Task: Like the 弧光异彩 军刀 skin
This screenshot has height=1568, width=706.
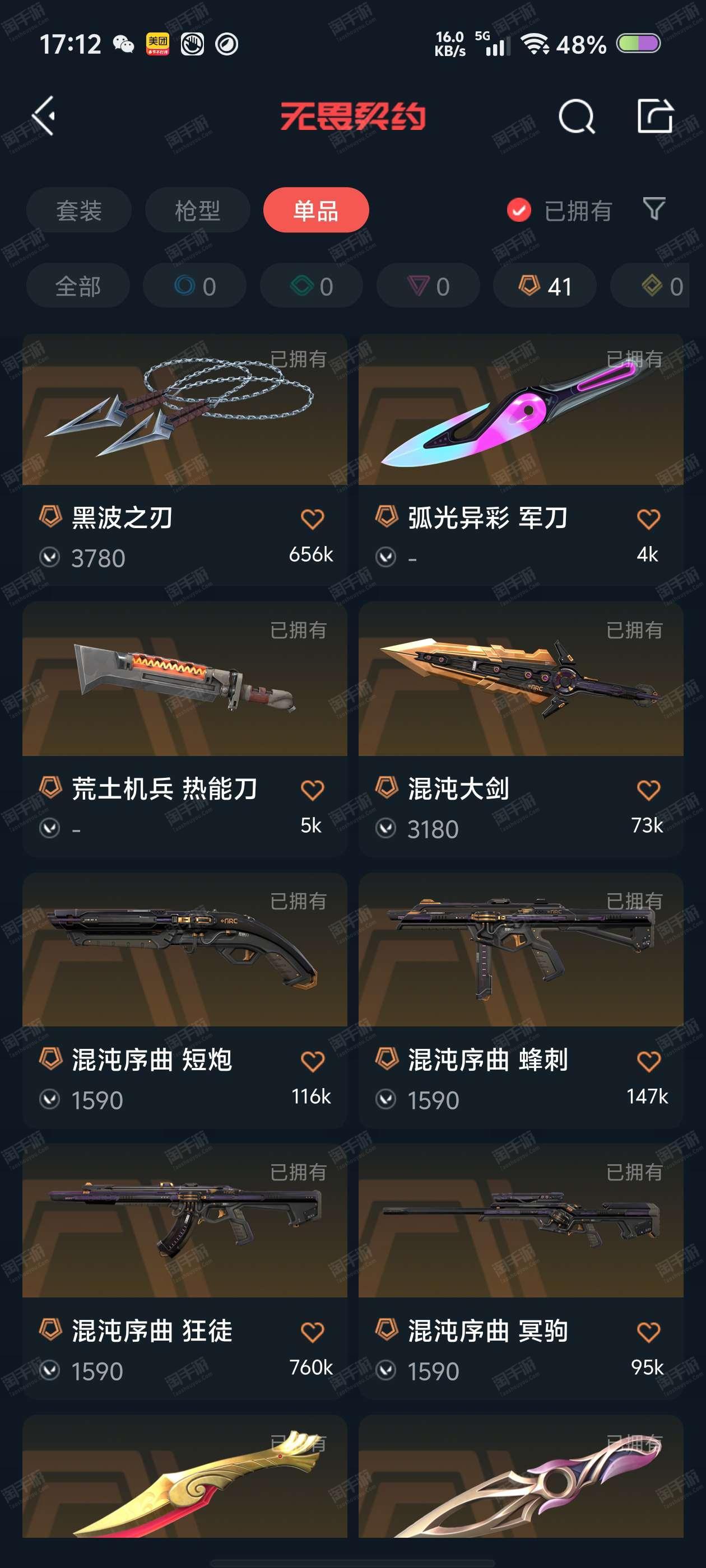Action: pyautogui.click(x=648, y=519)
